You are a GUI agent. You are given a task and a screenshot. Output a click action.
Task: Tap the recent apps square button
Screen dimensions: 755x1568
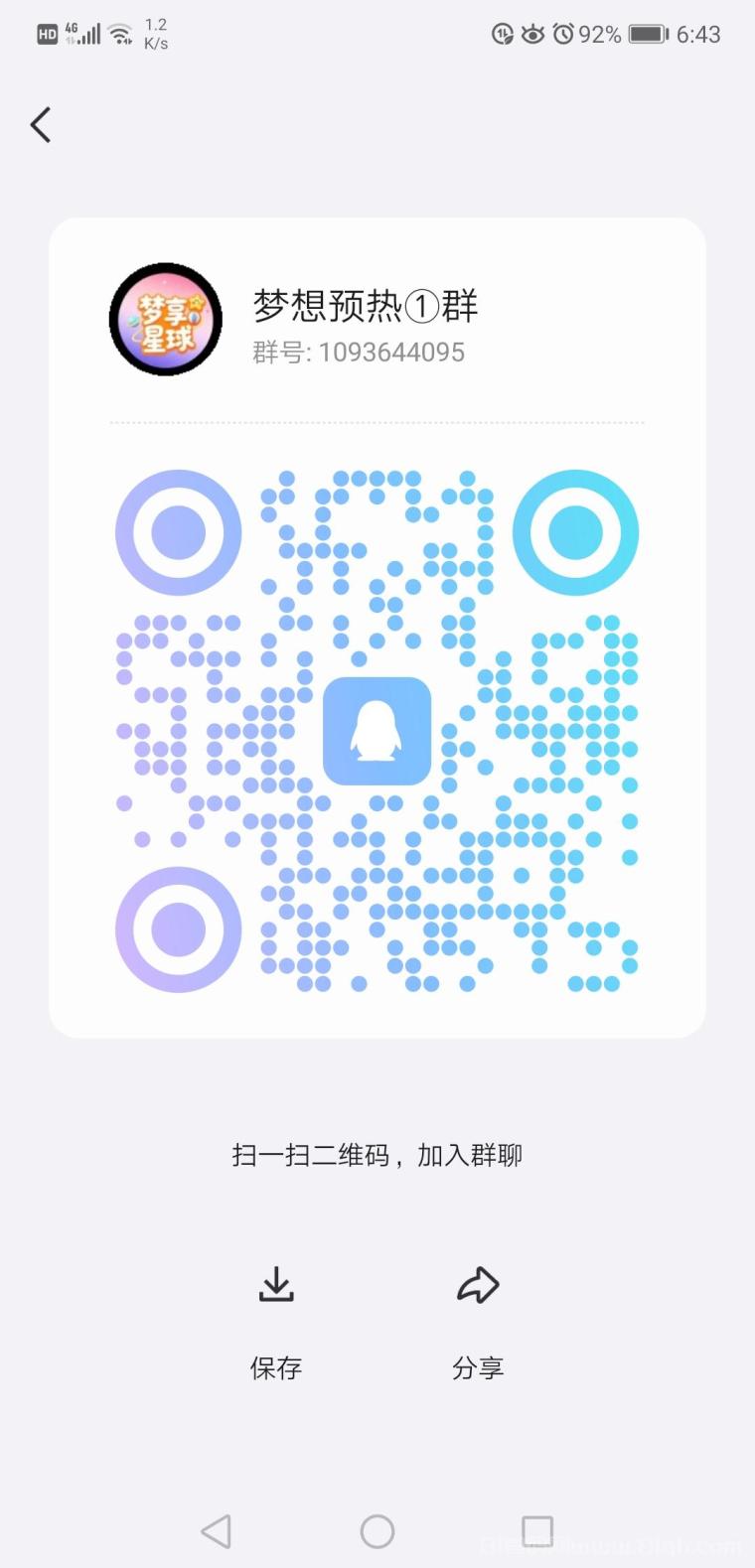537,1531
